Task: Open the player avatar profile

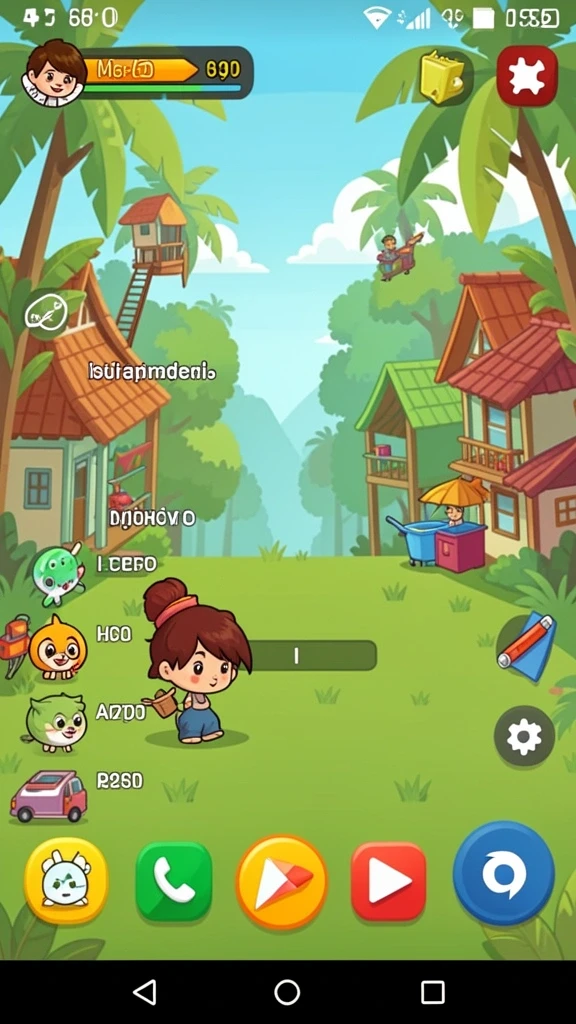Action: coord(54,72)
